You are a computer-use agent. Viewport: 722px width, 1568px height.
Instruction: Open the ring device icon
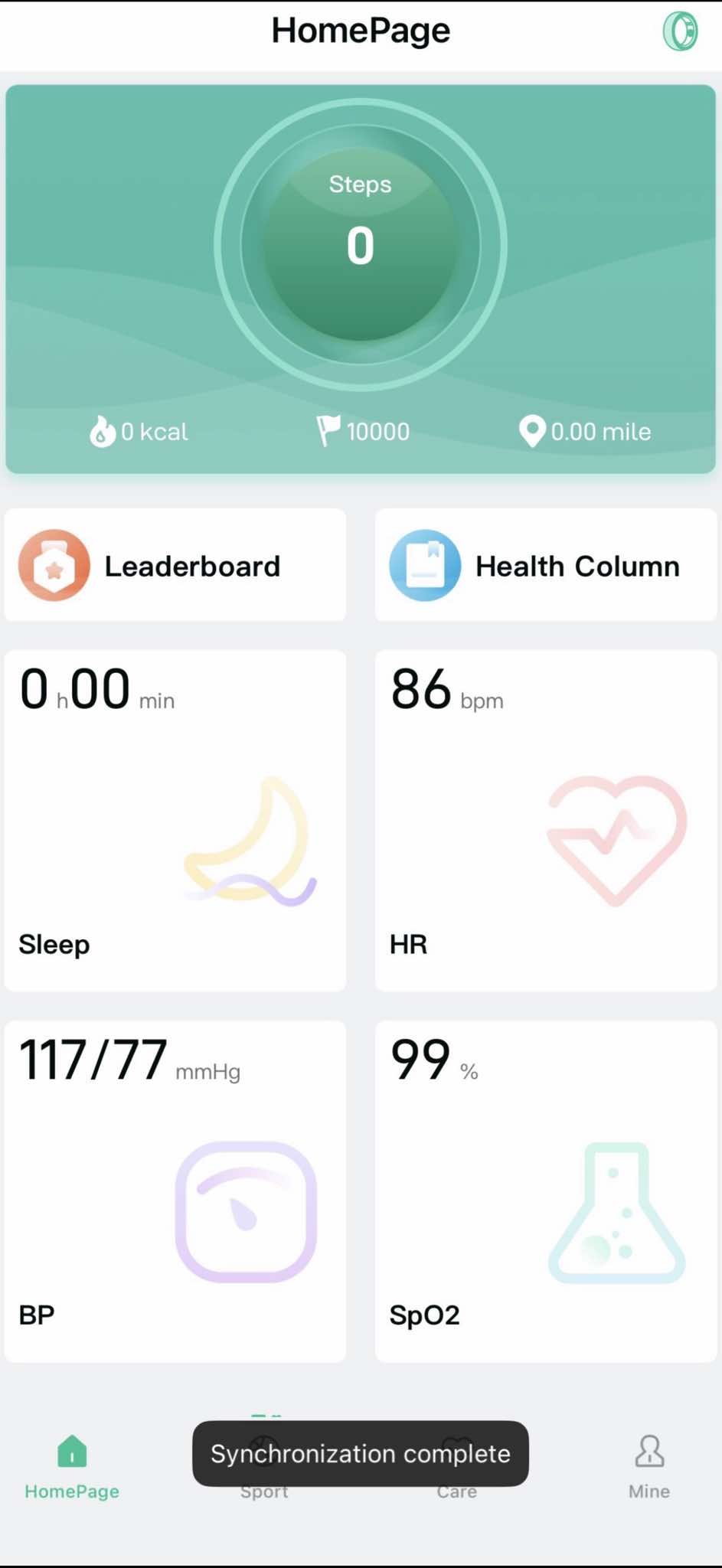pyautogui.click(x=680, y=32)
